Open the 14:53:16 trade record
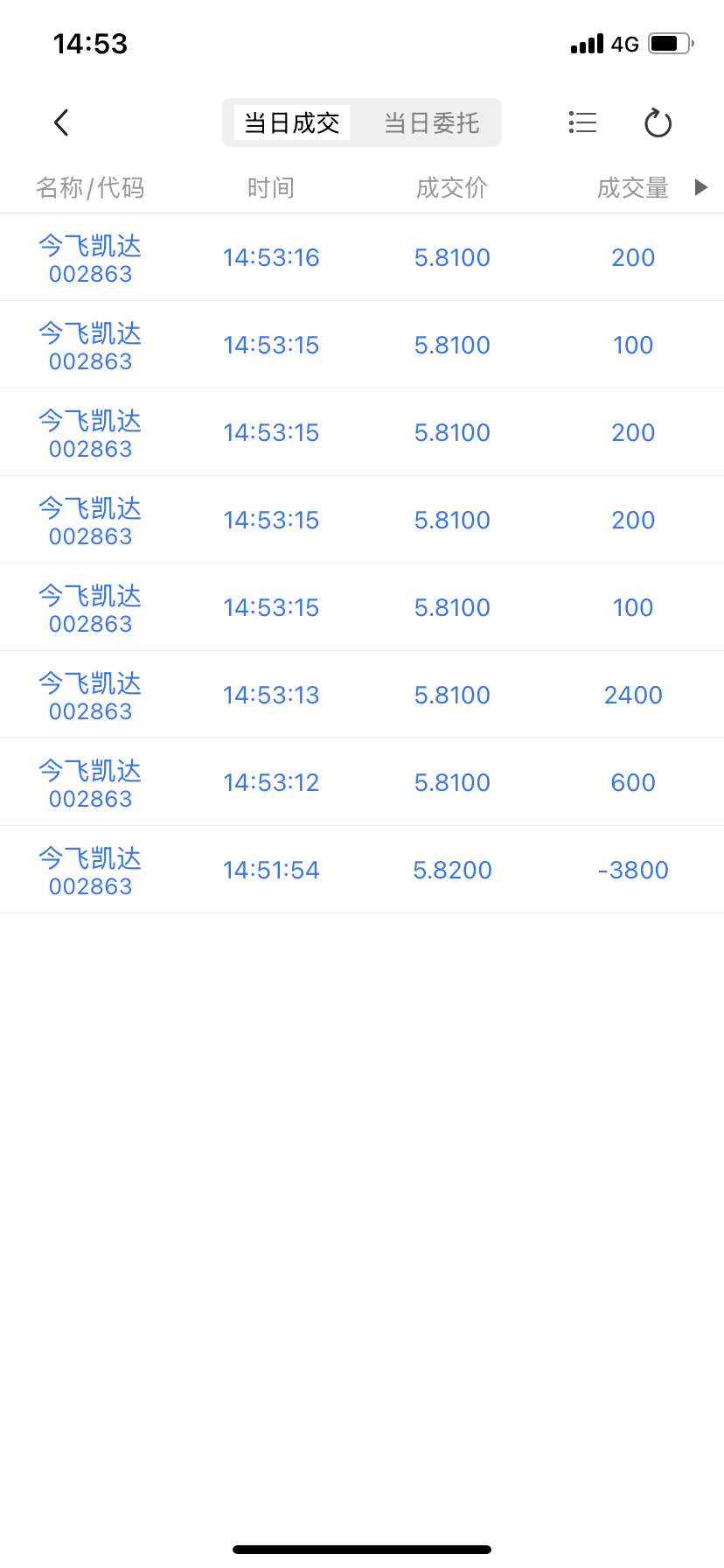The image size is (724, 1568). 362,257
